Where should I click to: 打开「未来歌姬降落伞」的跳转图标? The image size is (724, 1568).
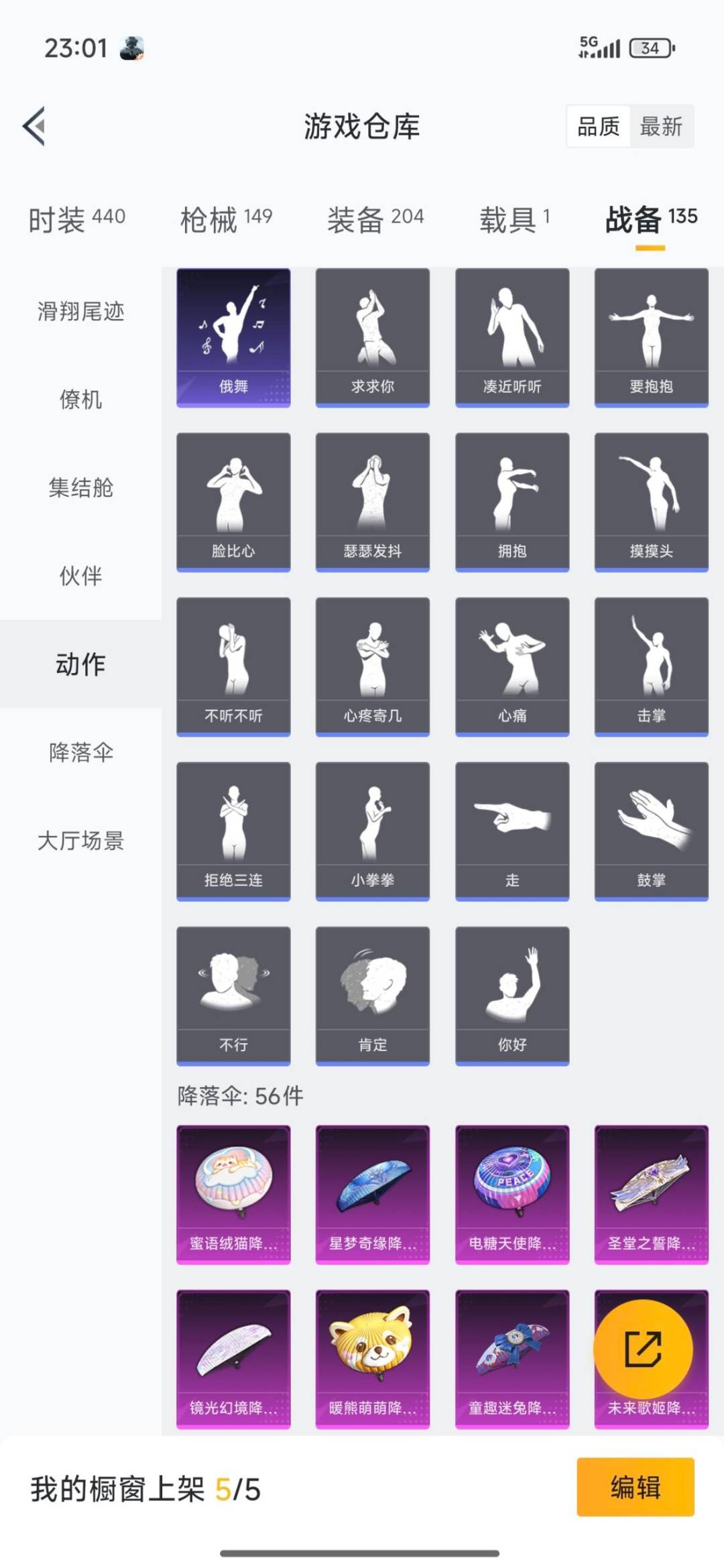coord(646,1347)
